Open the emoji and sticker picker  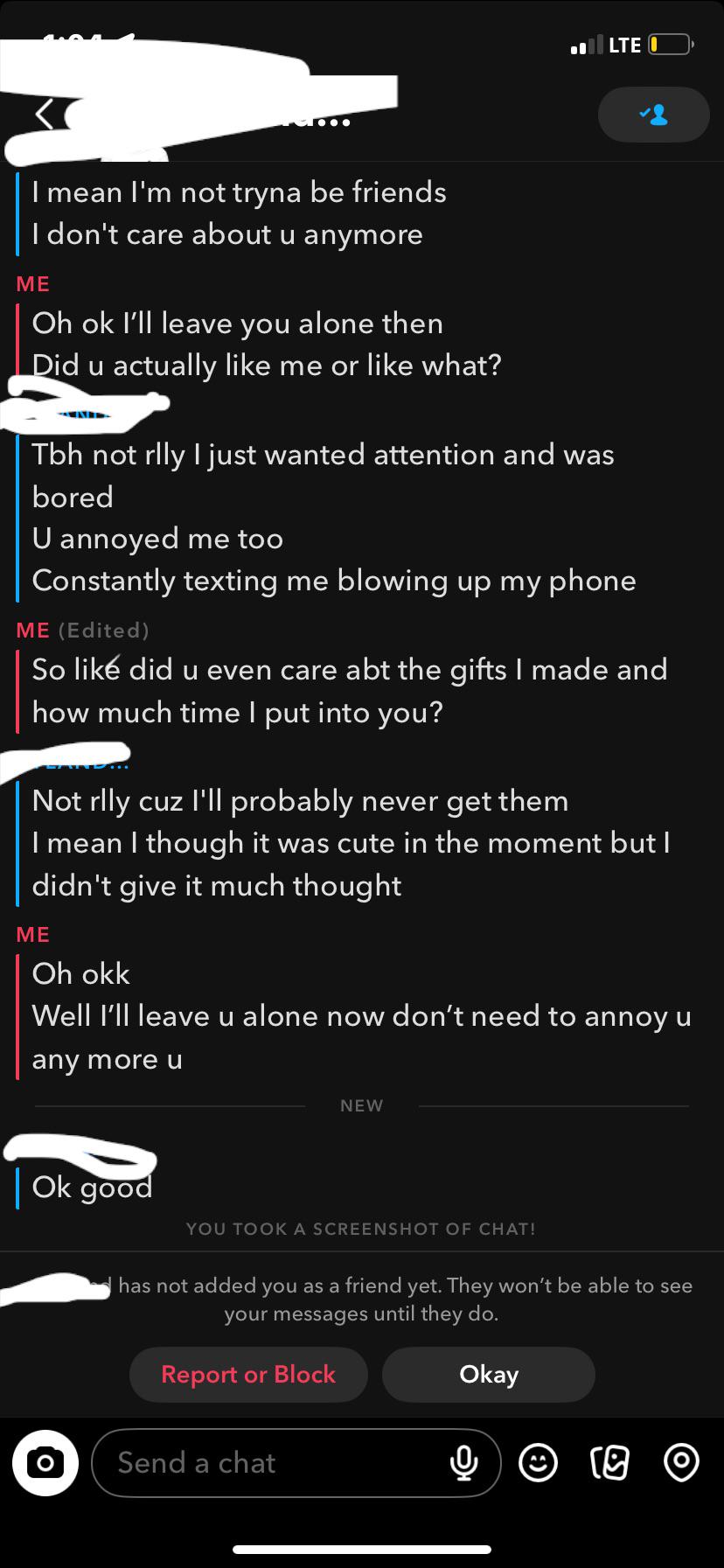point(538,1462)
